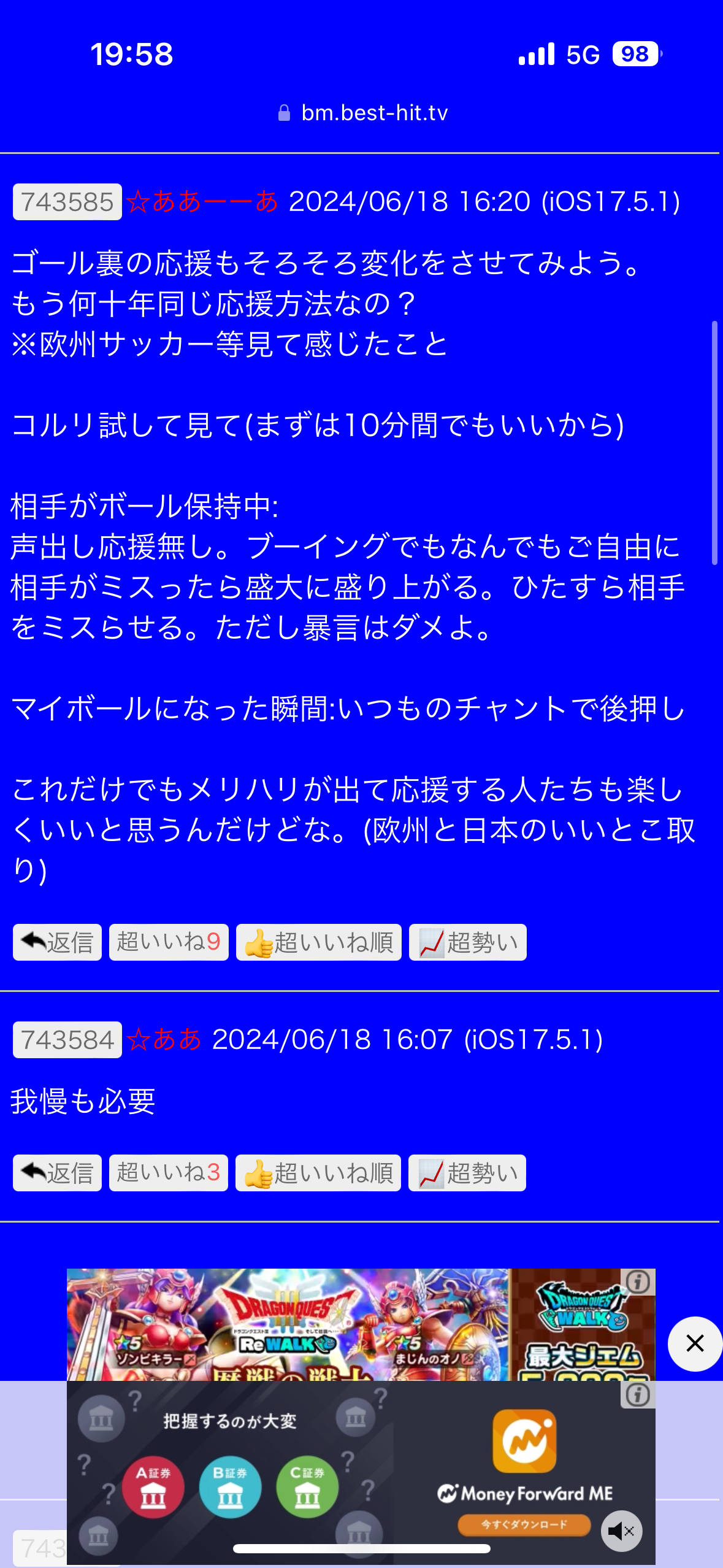Close the ad overlay with the X button

(x=695, y=1343)
